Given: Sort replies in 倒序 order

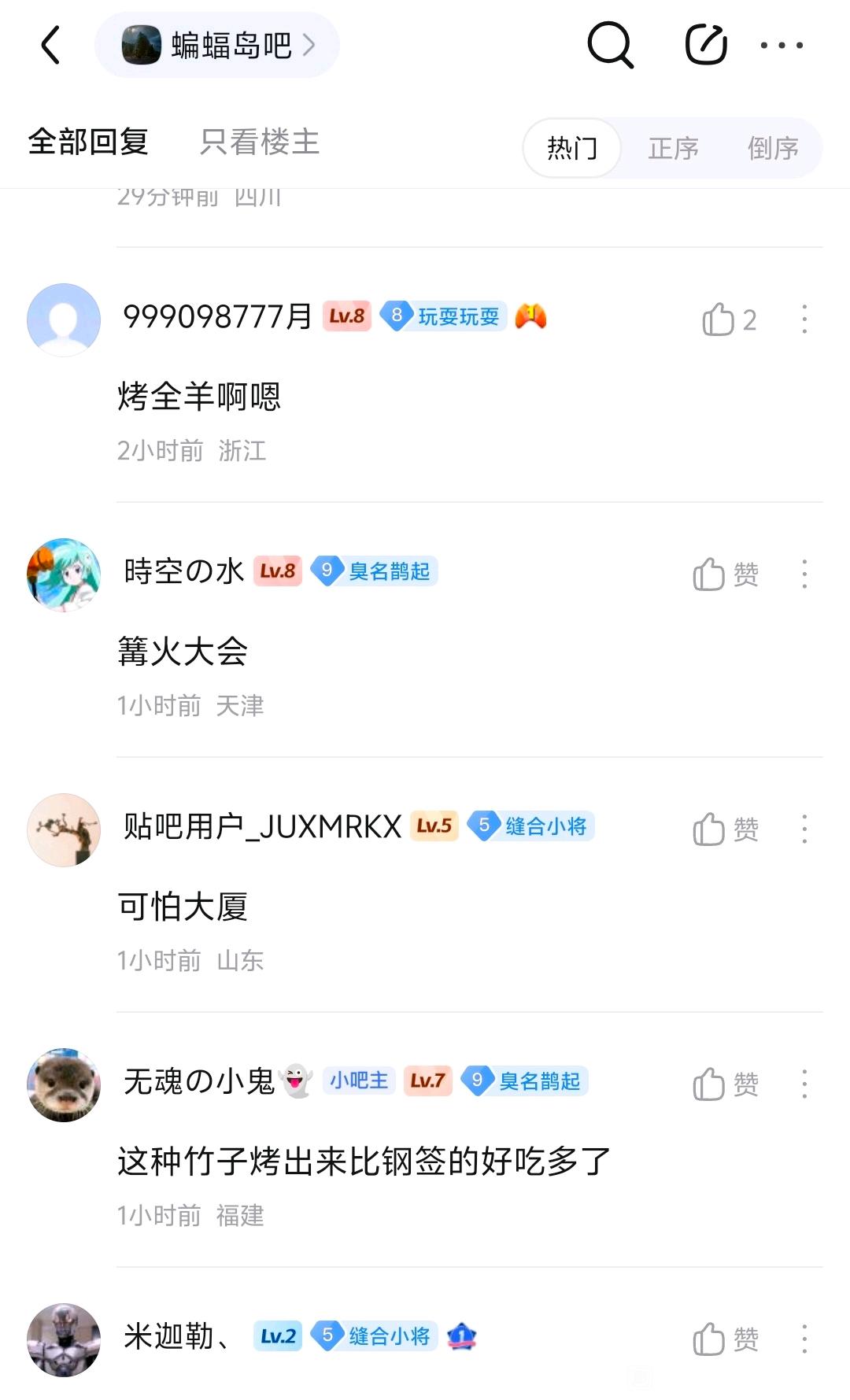Looking at the screenshot, I should 773,148.
